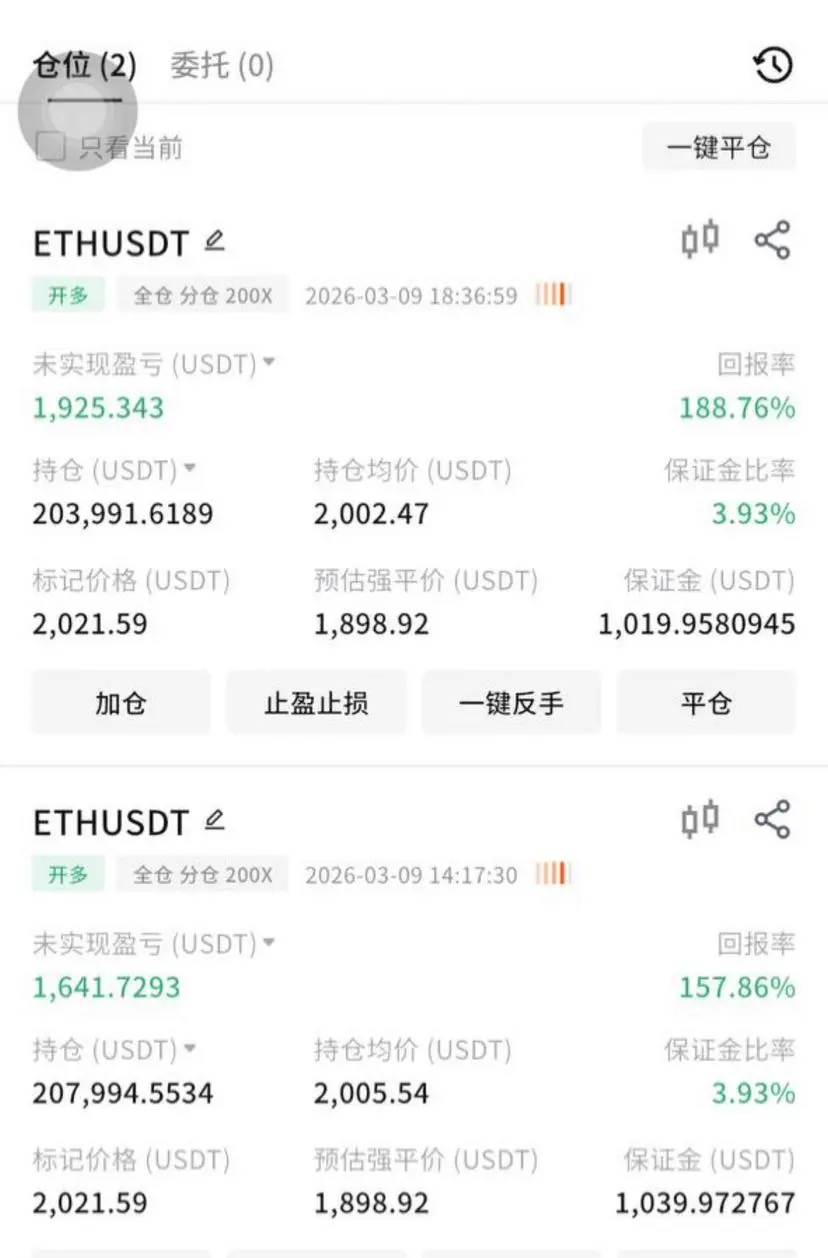Share the ETHUSDT position opened at 18:36:59
The image size is (828, 1258).
[x=772, y=240]
